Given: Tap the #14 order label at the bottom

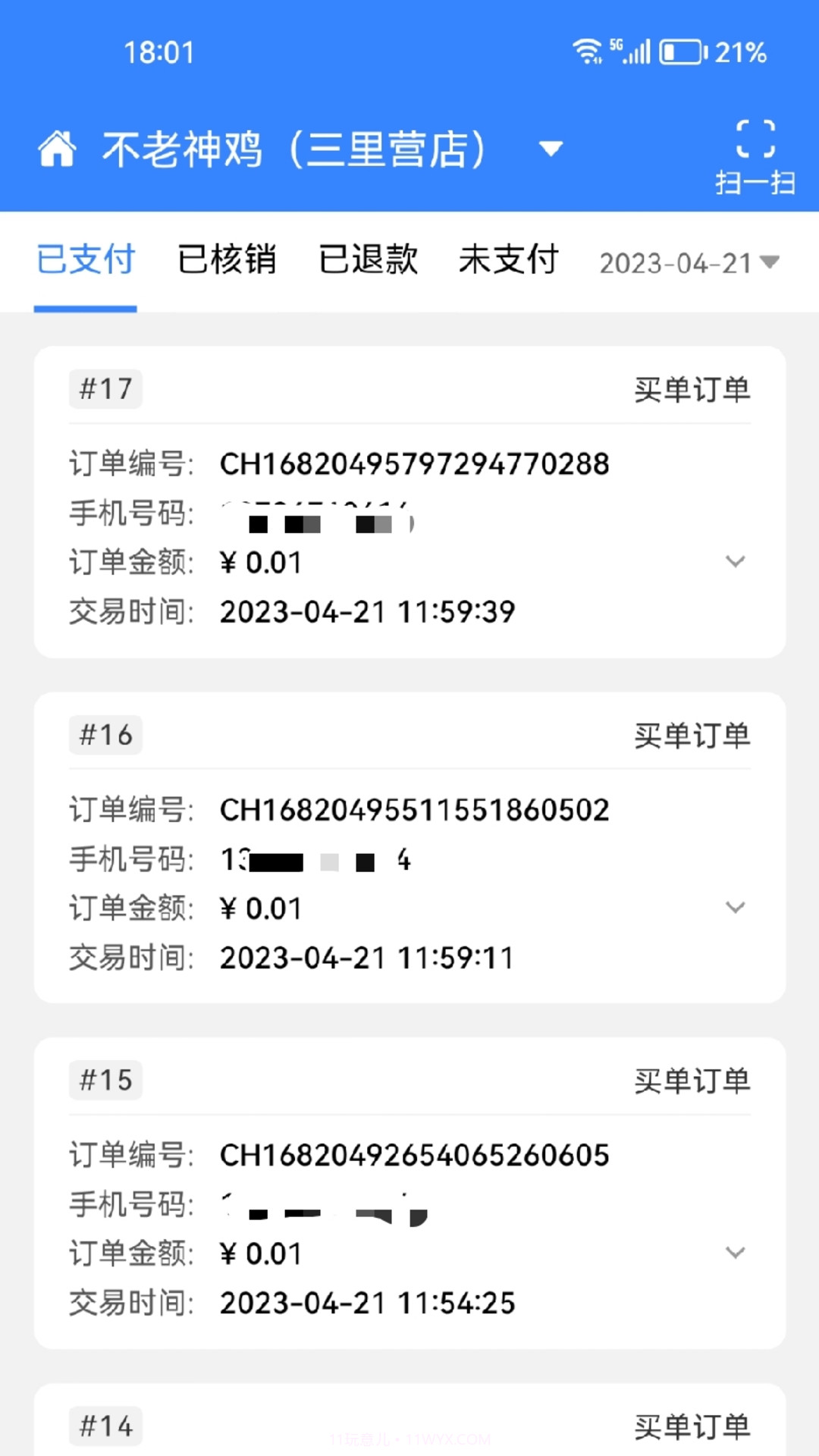Looking at the screenshot, I should click(x=105, y=1426).
